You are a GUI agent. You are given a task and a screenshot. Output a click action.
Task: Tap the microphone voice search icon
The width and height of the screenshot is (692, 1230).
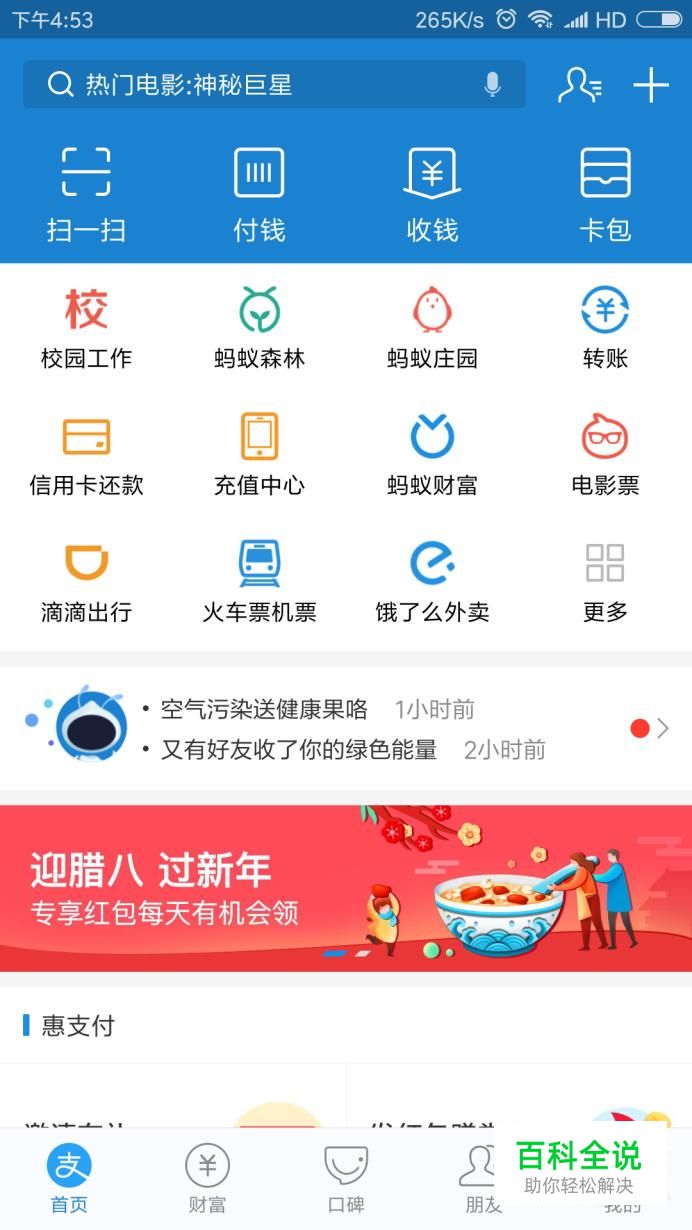(492, 85)
